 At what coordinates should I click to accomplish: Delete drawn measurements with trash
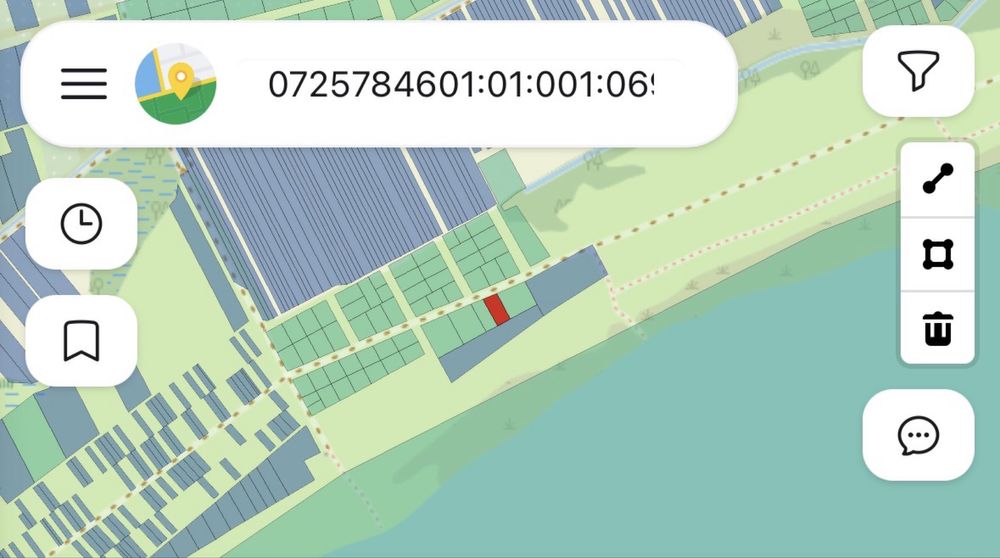[x=937, y=328]
